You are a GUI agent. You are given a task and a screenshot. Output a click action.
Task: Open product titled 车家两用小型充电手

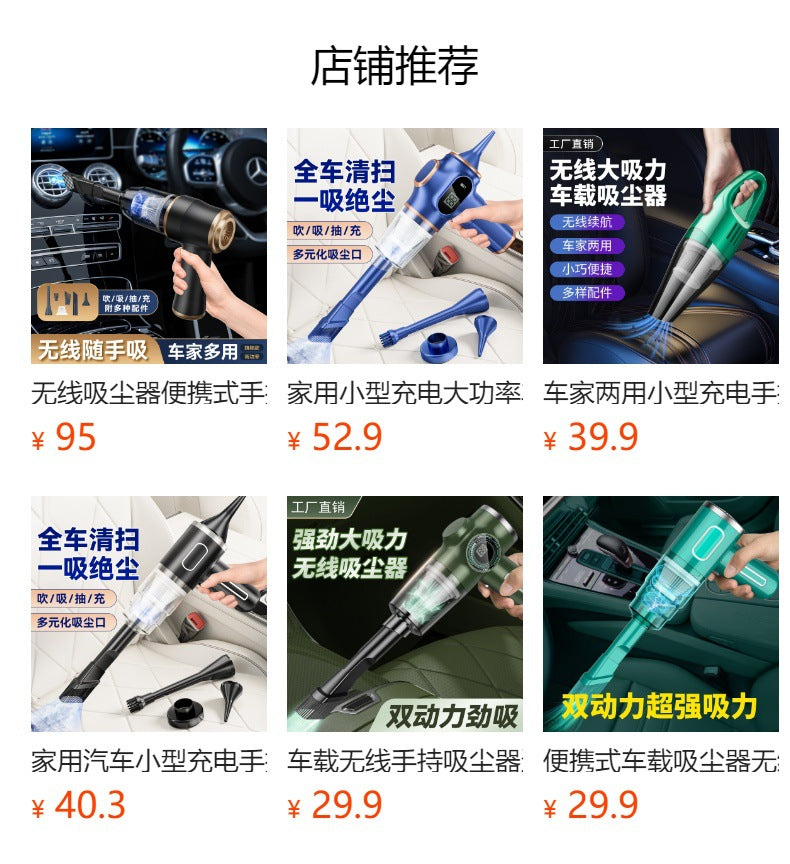[660, 393]
